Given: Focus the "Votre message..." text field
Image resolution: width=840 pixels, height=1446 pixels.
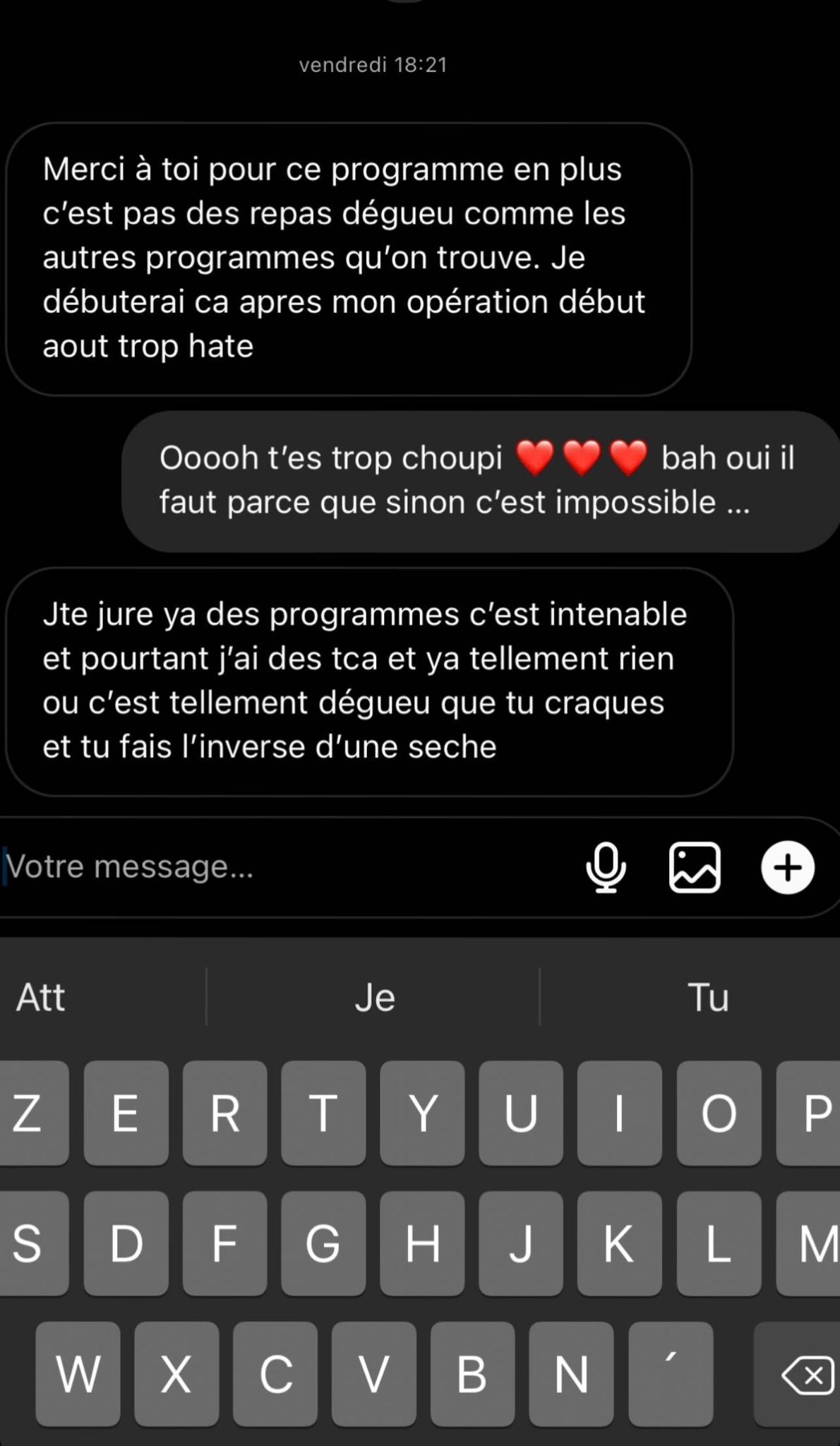Looking at the screenshot, I should [x=282, y=867].
